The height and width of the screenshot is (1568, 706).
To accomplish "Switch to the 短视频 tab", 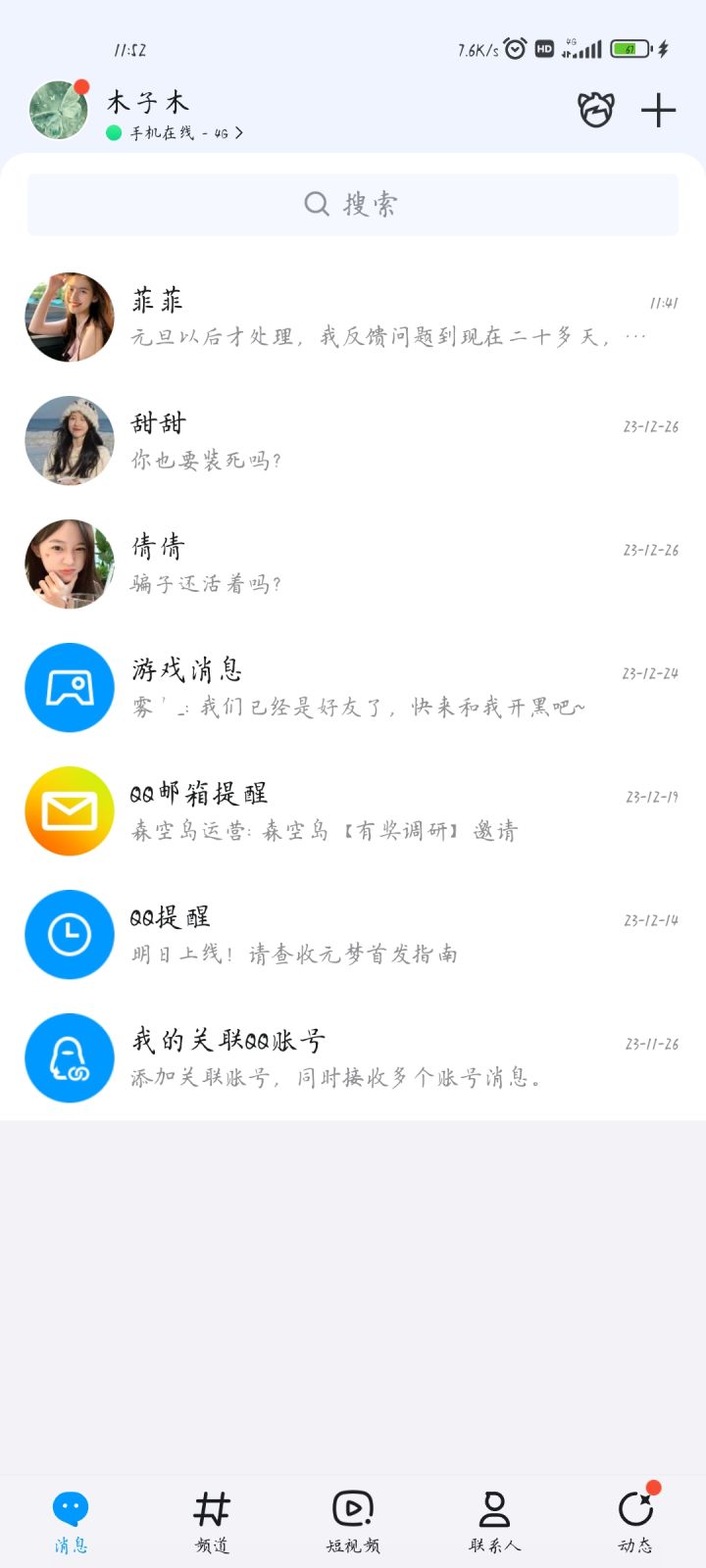I will pos(353,1522).
